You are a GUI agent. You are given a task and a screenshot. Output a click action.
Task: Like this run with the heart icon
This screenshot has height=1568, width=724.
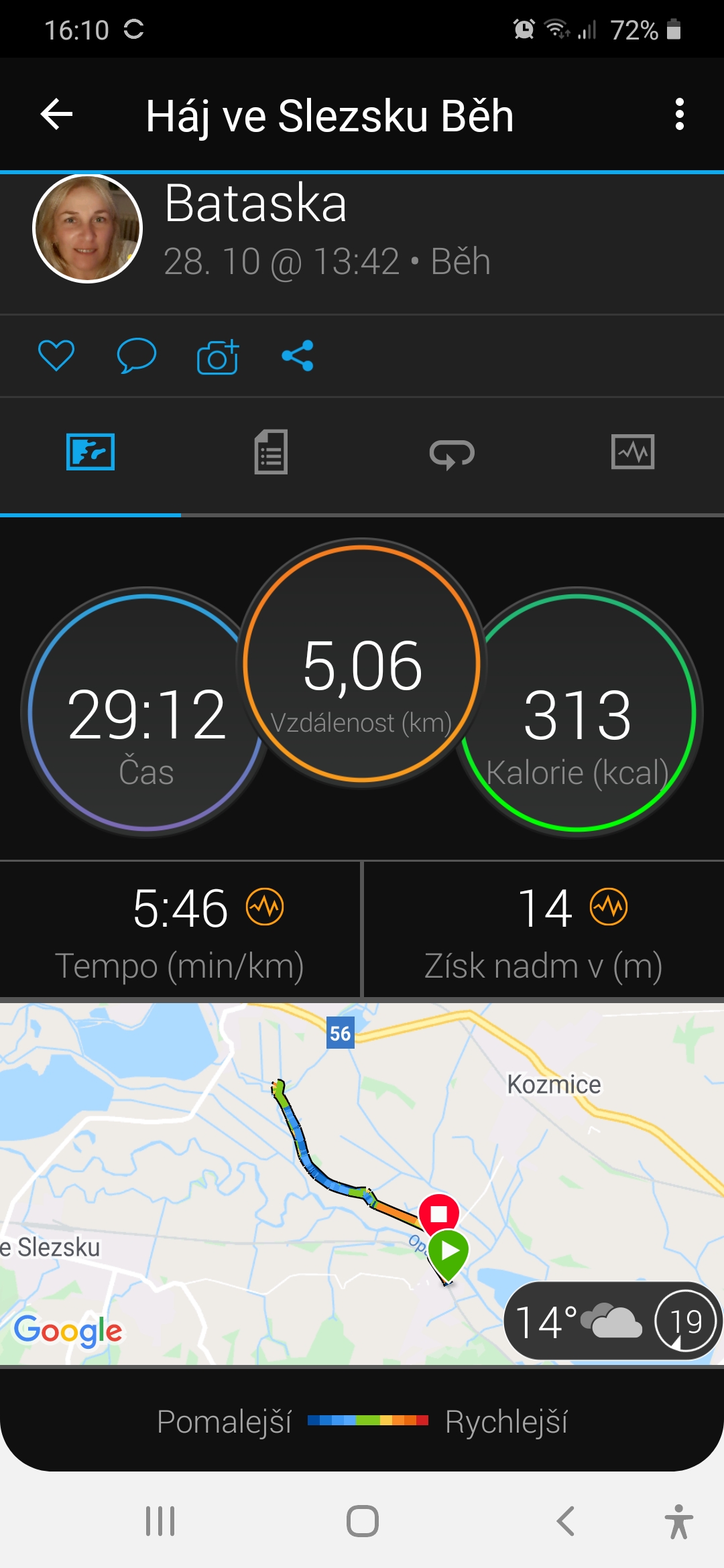click(x=56, y=355)
